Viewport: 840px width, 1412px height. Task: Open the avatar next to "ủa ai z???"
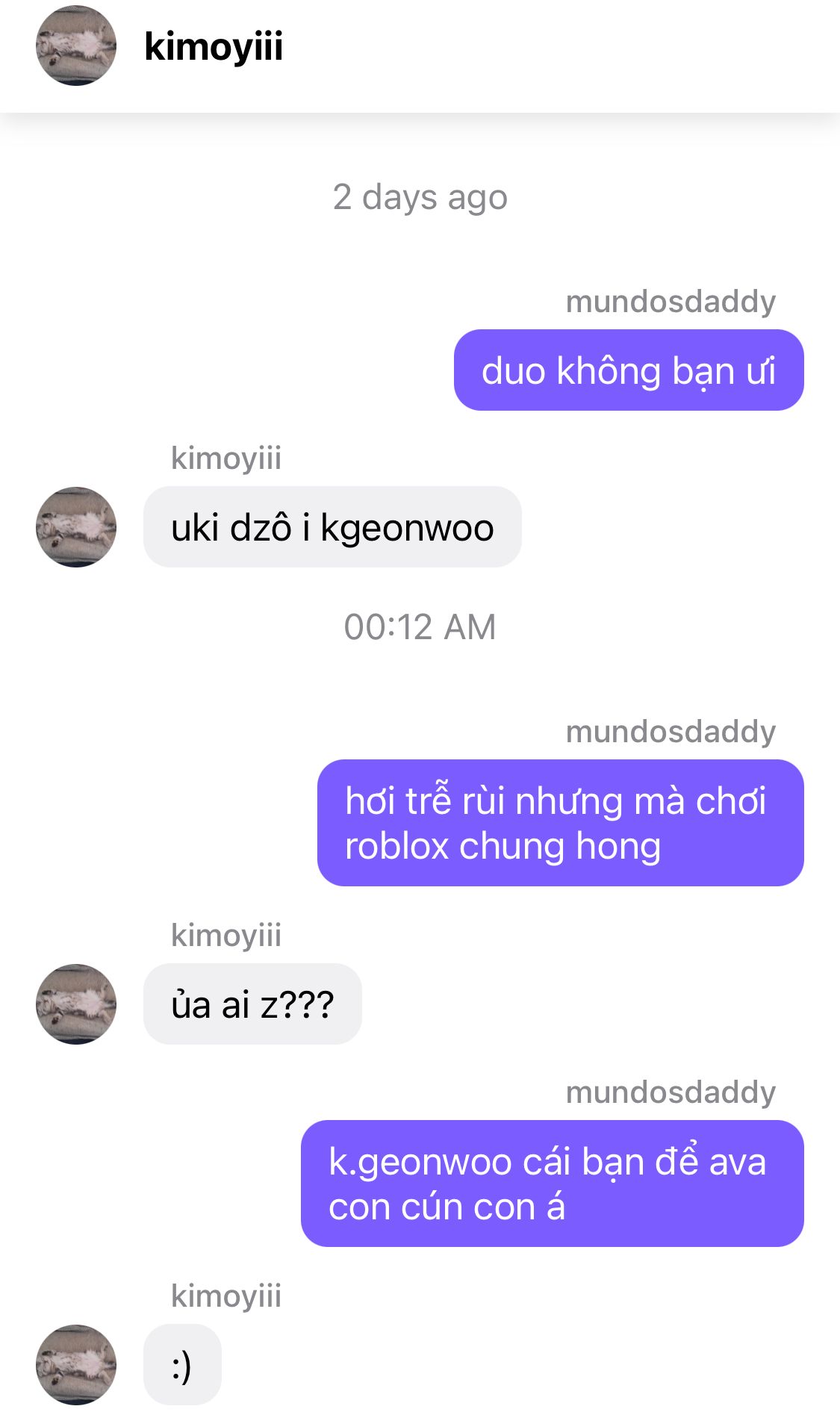point(76,1004)
